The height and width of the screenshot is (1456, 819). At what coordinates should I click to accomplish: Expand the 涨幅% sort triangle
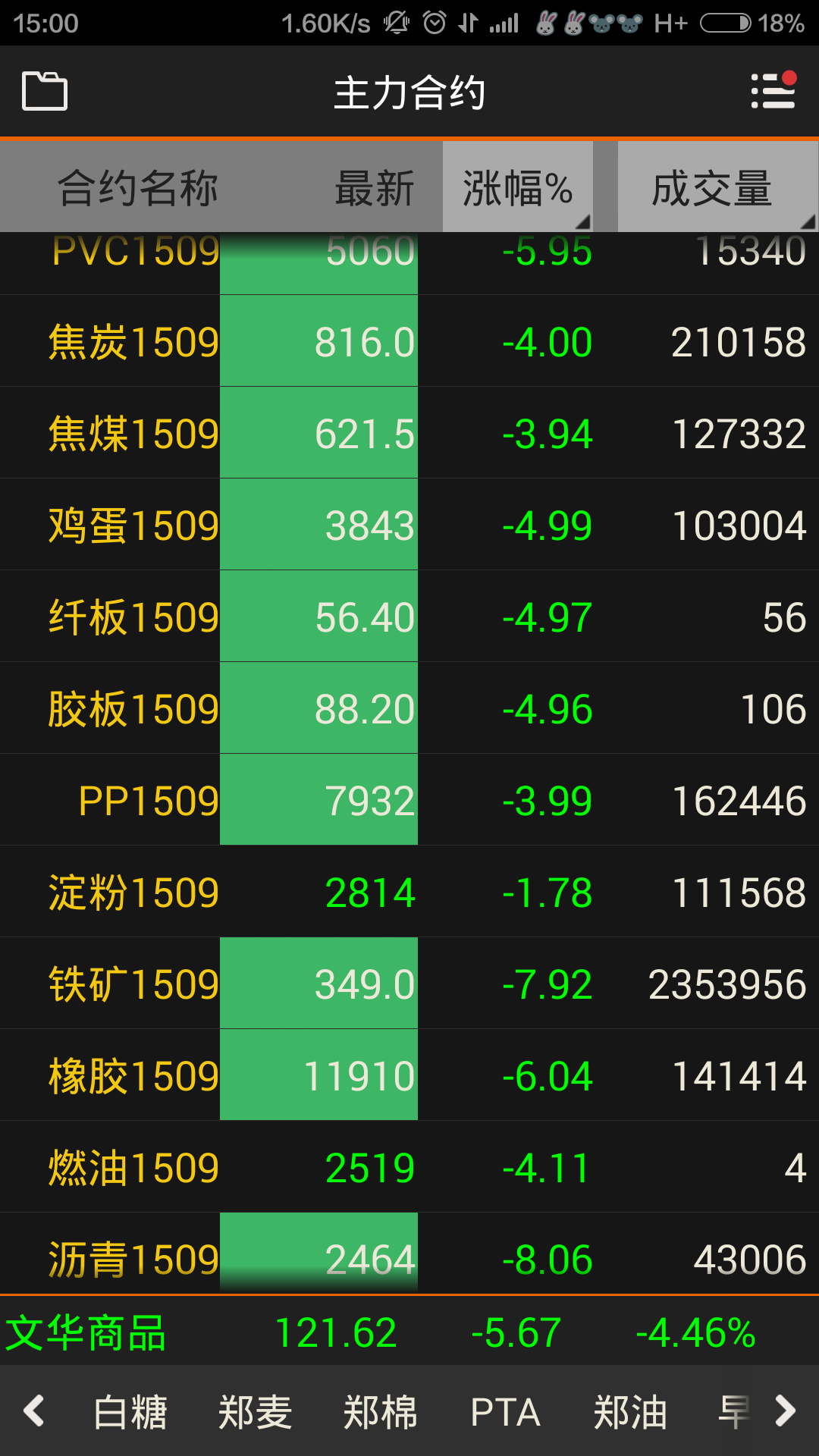584,222
